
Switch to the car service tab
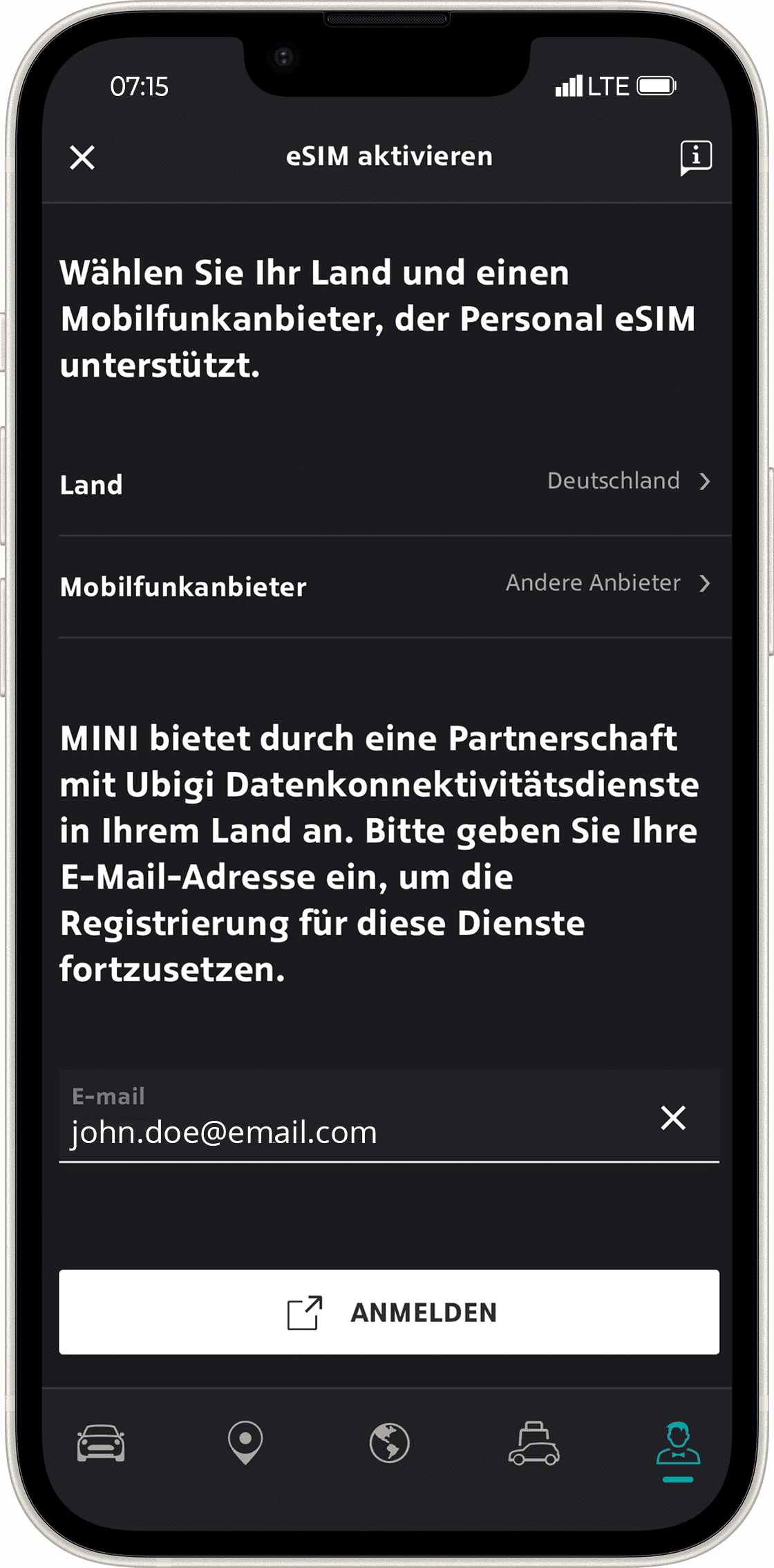click(534, 1443)
